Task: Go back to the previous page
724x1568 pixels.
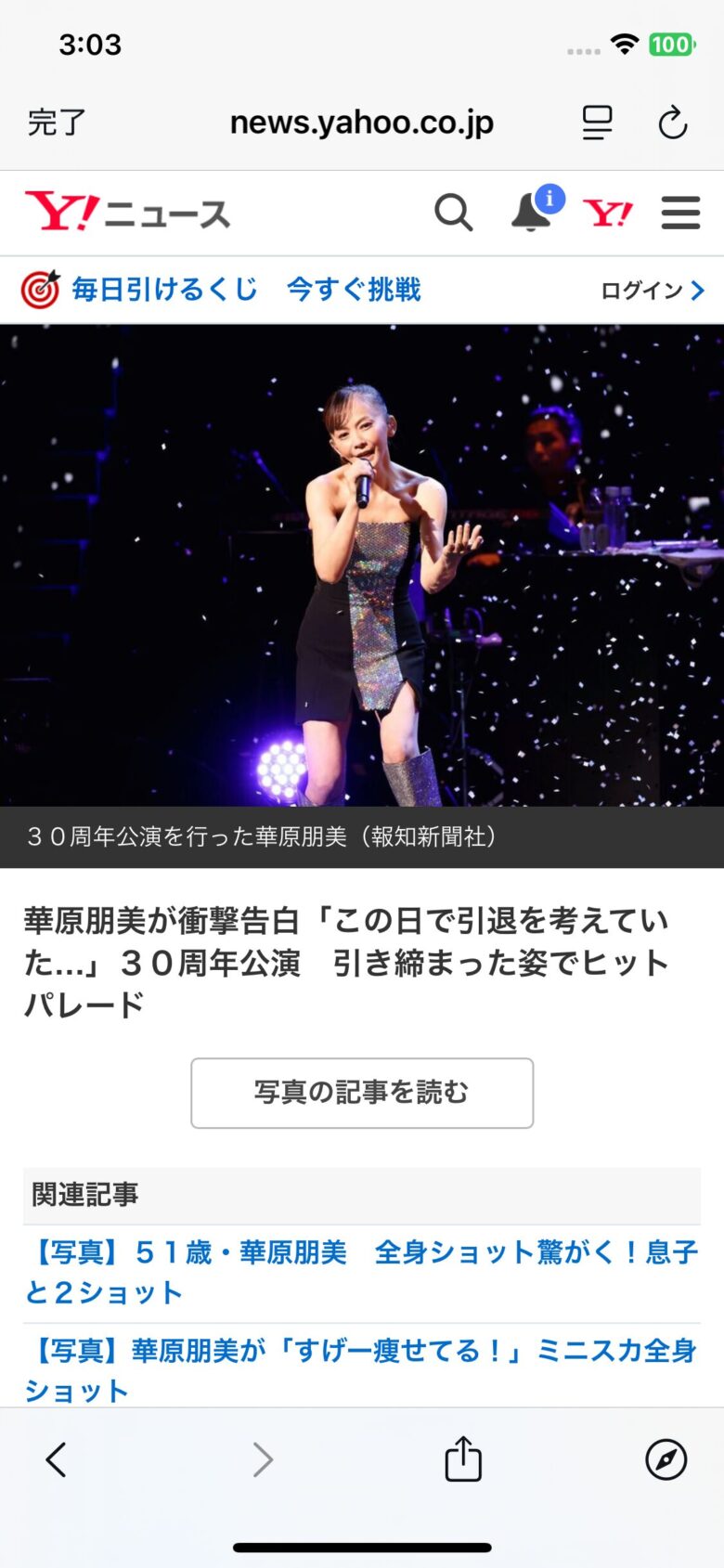Action: click(57, 1459)
